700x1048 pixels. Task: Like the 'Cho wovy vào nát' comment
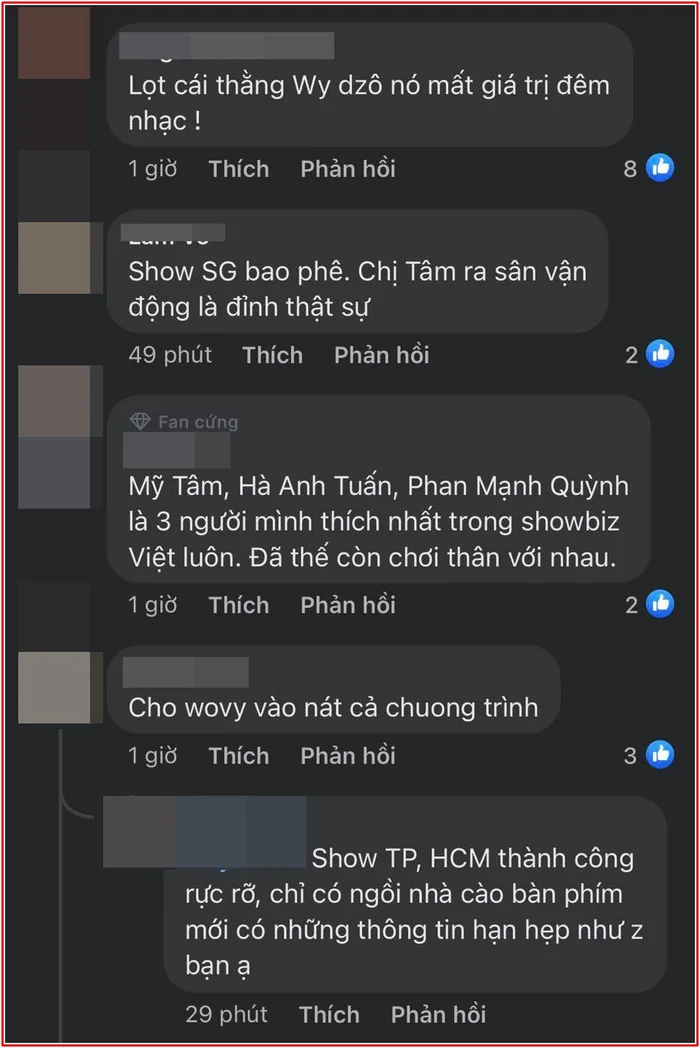click(x=239, y=755)
